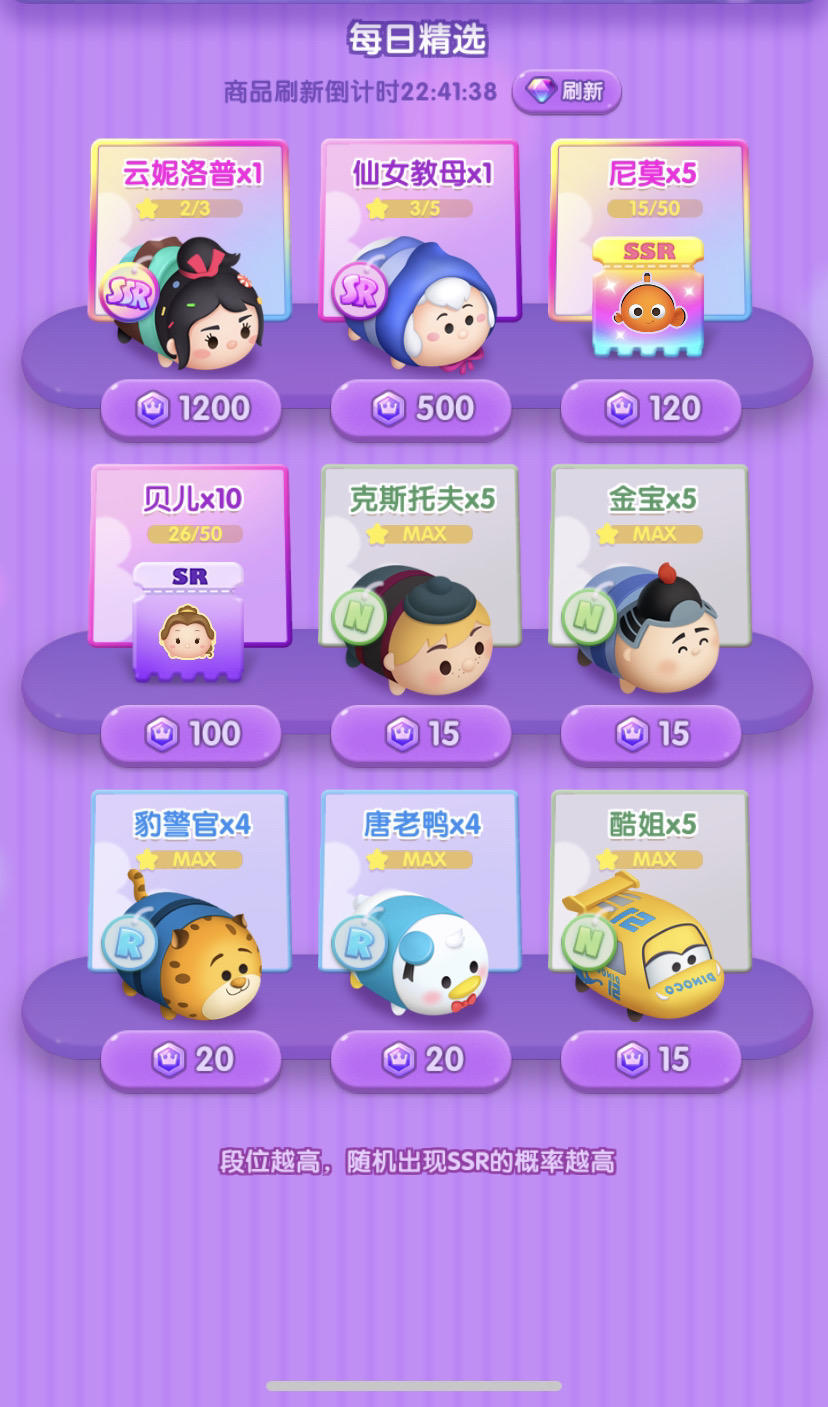The height and width of the screenshot is (1407, 828).
Task: Buy 云妮洛普 for 1200
Action: pos(191,408)
